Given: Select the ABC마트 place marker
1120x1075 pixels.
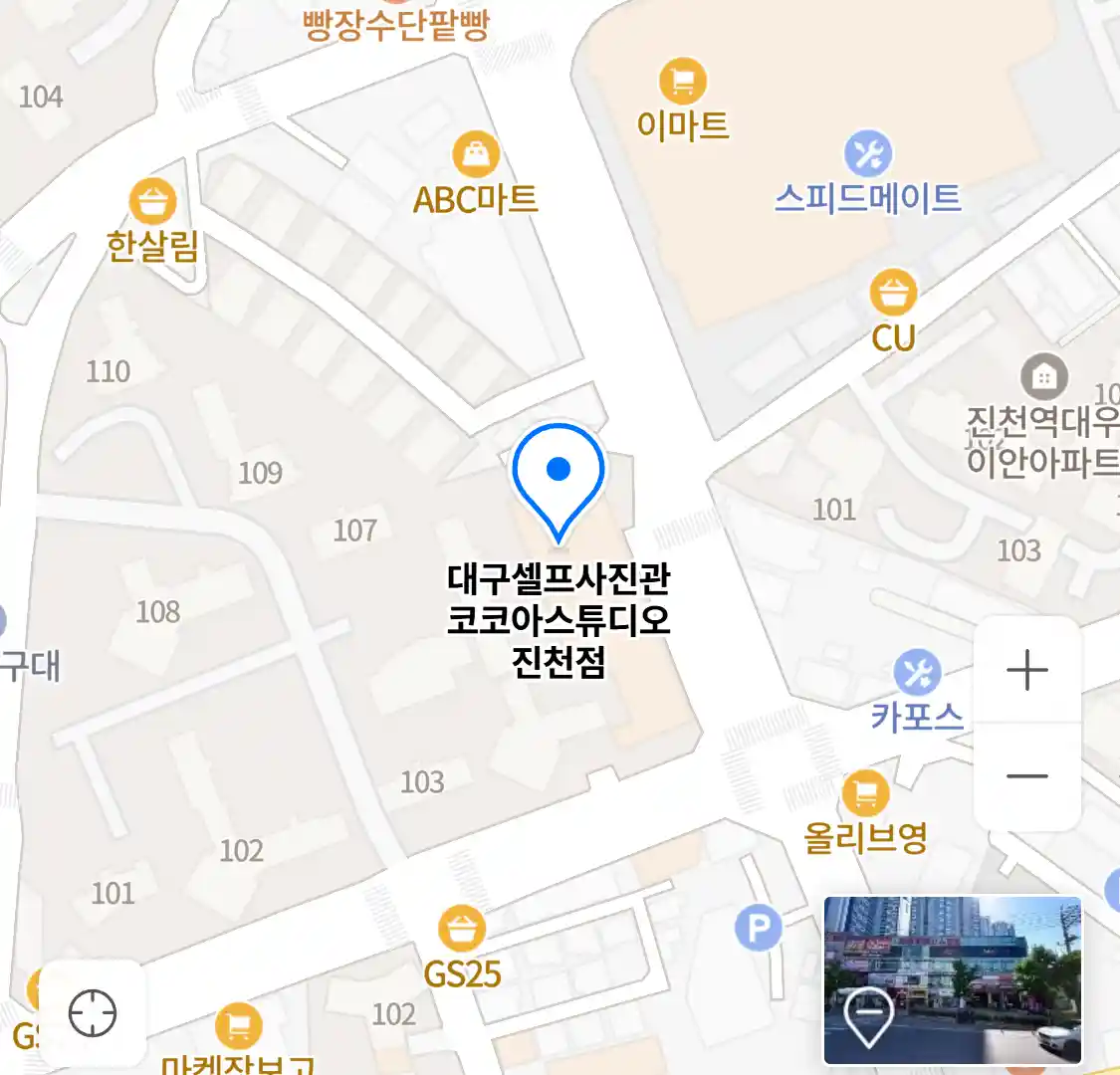Looking at the screenshot, I should [476, 156].
